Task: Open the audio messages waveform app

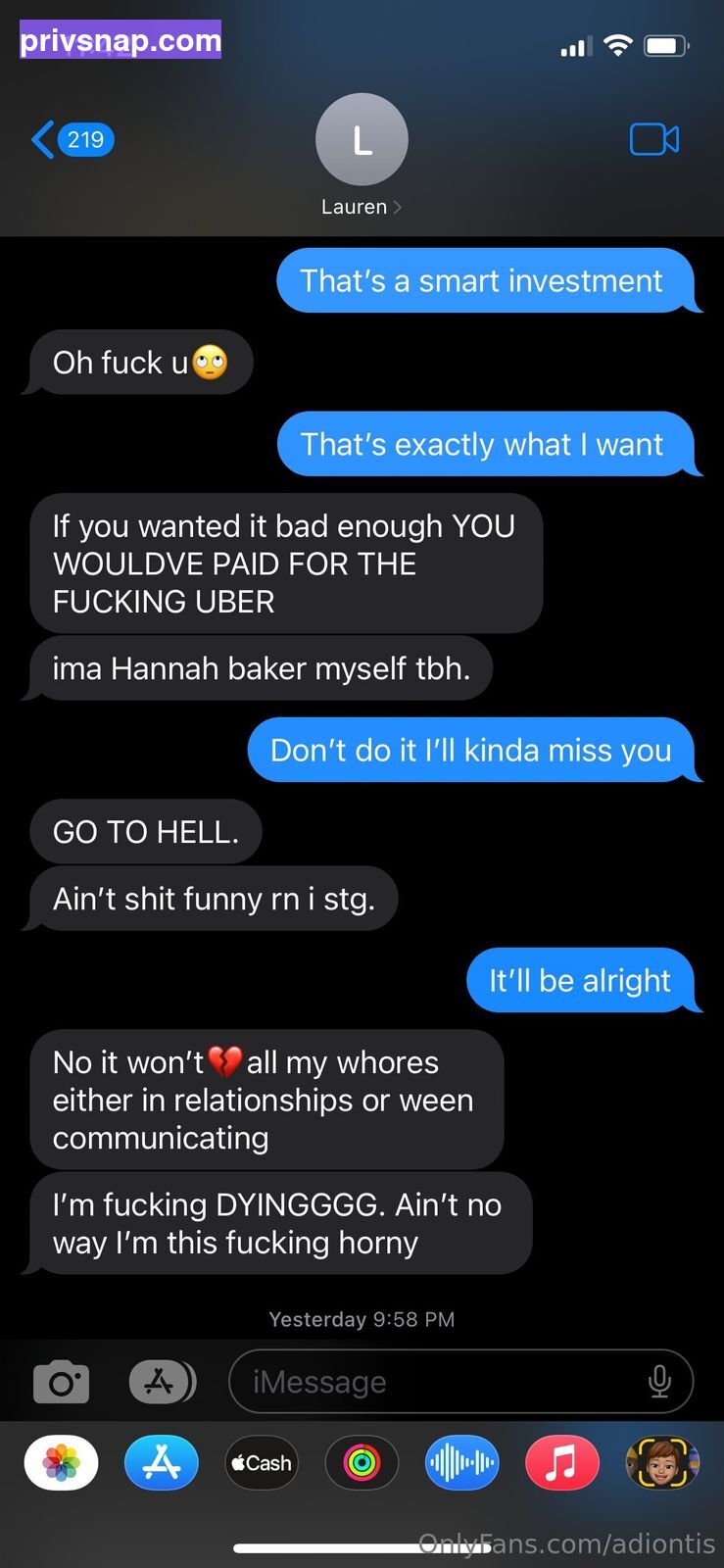Action: pyautogui.click(x=461, y=1463)
